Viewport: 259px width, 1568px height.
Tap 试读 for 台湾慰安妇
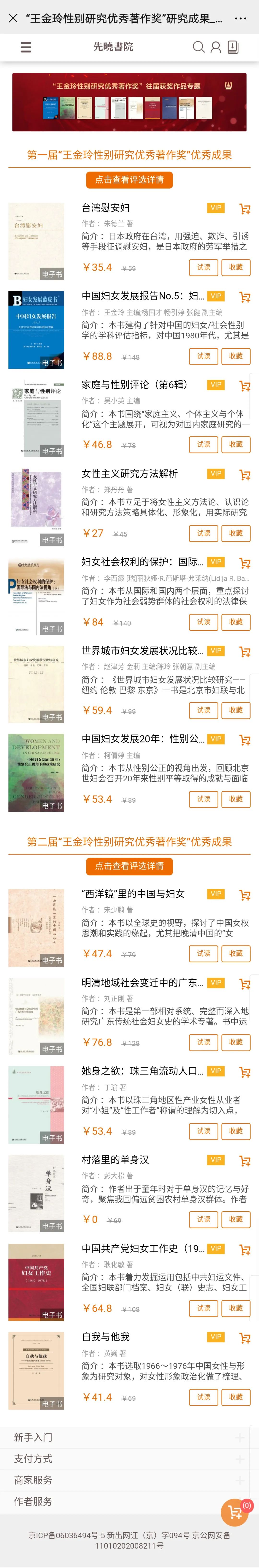pos(204,267)
